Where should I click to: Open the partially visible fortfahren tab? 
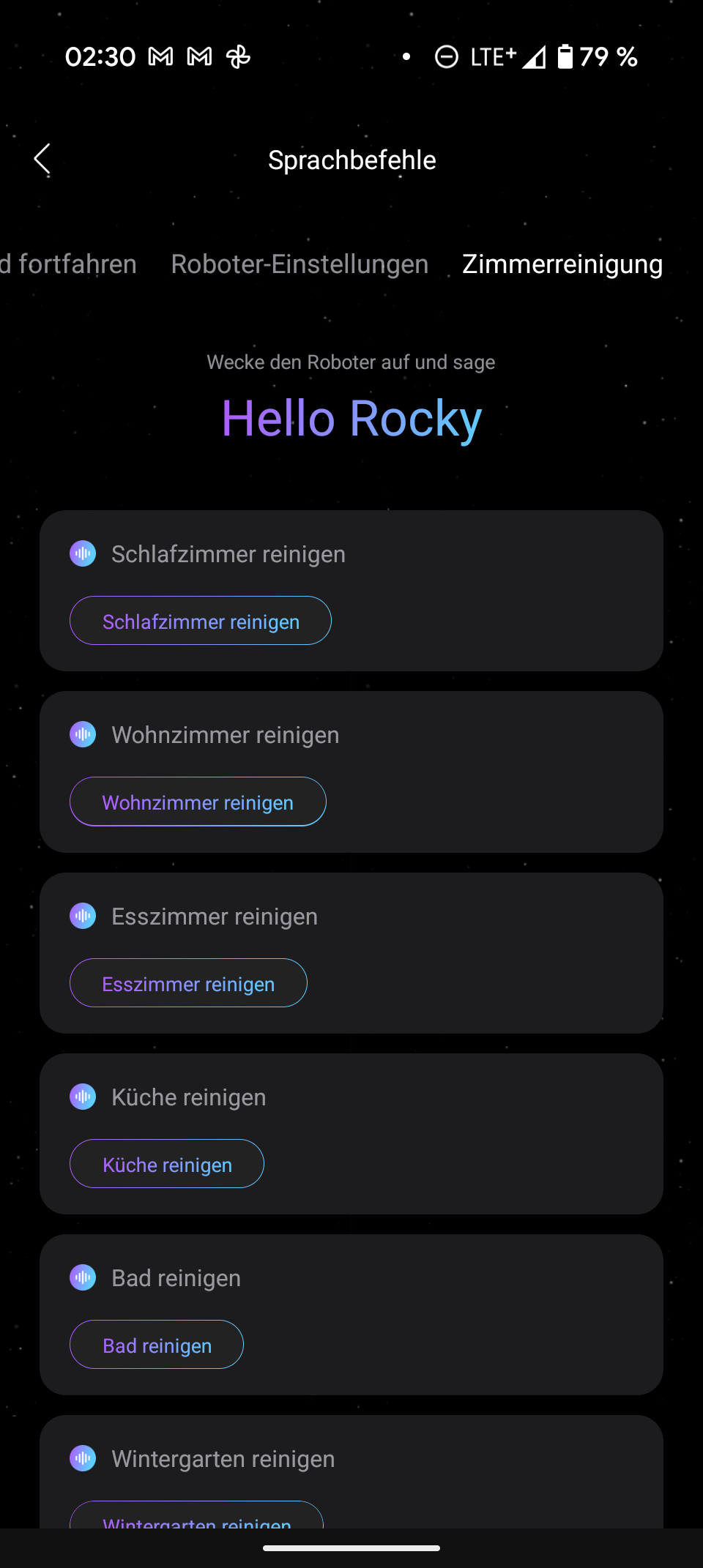68,264
